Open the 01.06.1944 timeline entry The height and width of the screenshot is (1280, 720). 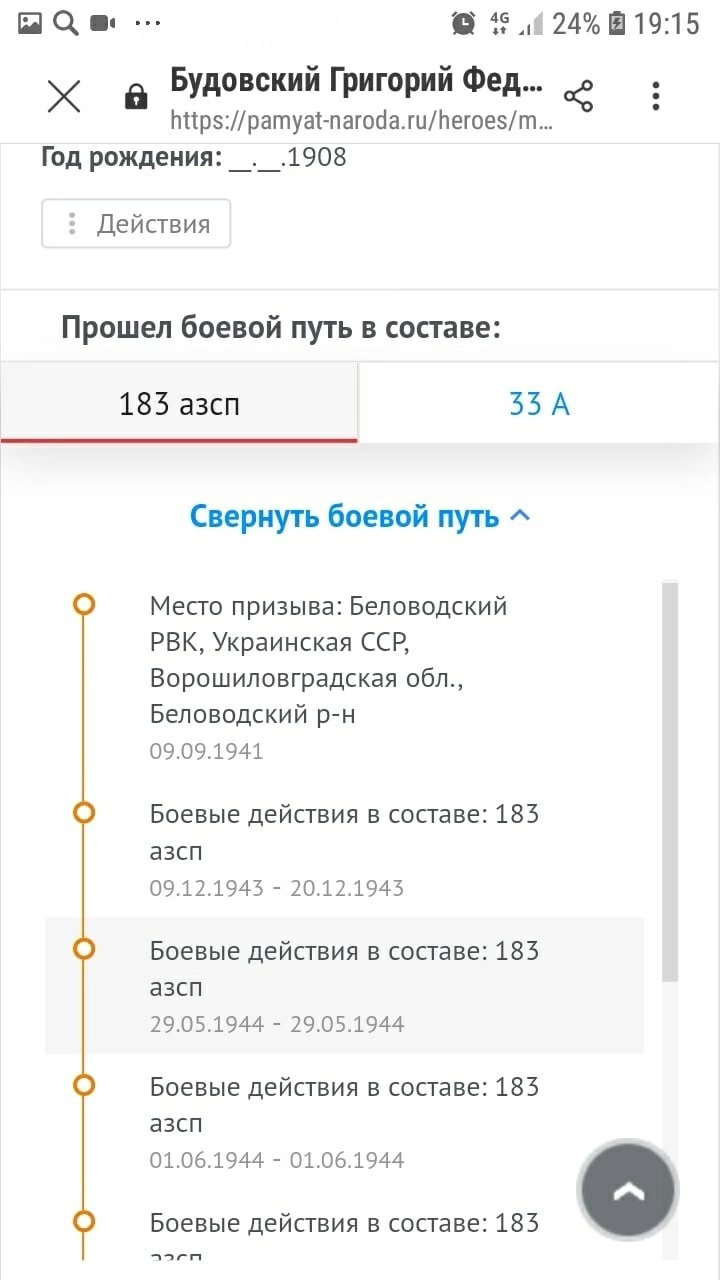tap(344, 1122)
